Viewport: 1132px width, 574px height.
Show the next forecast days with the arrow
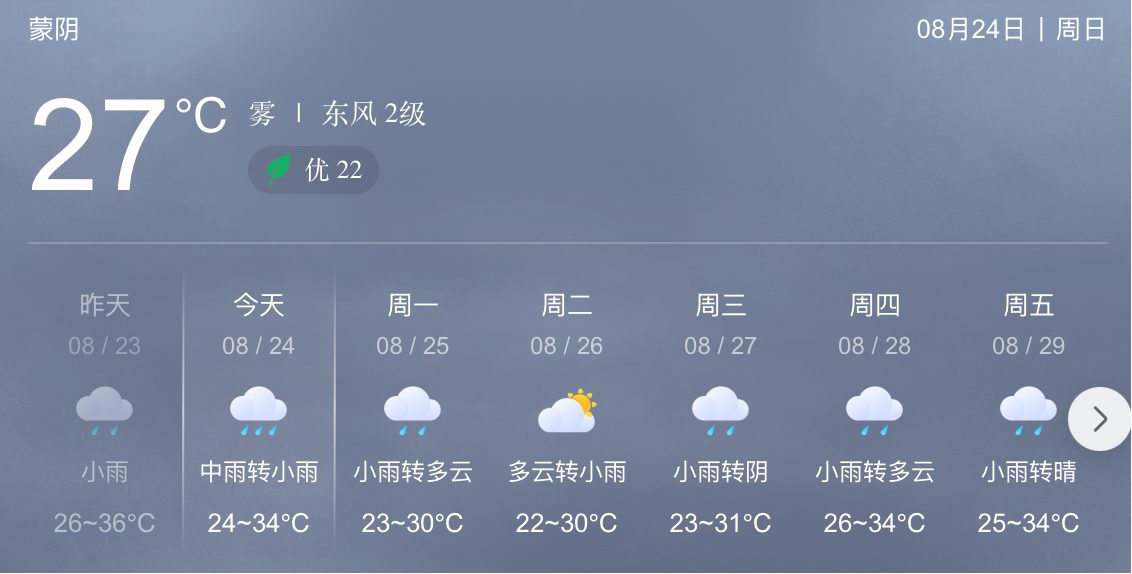point(1099,419)
